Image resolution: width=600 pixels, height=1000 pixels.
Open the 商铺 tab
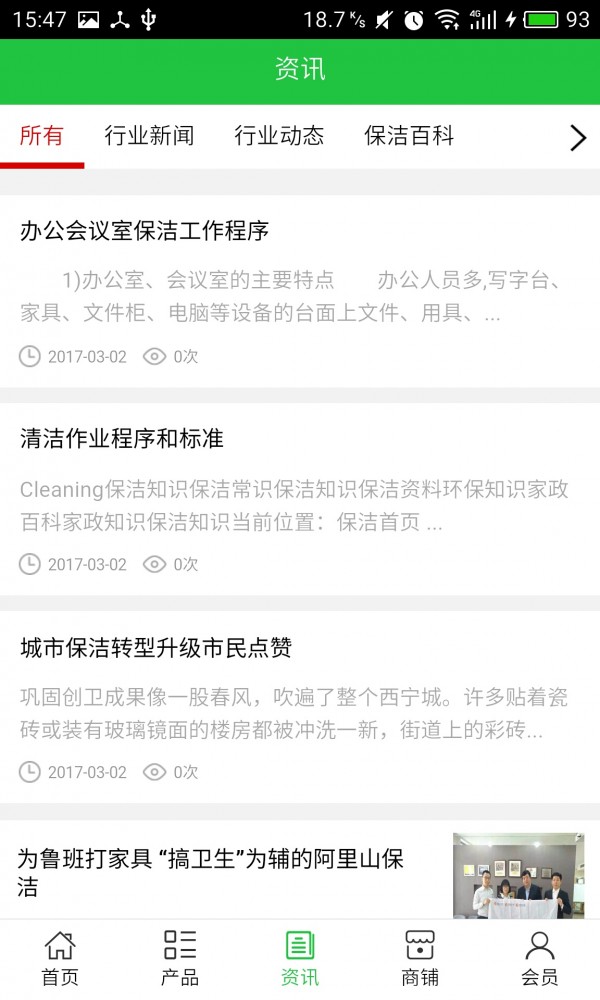tap(420, 959)
